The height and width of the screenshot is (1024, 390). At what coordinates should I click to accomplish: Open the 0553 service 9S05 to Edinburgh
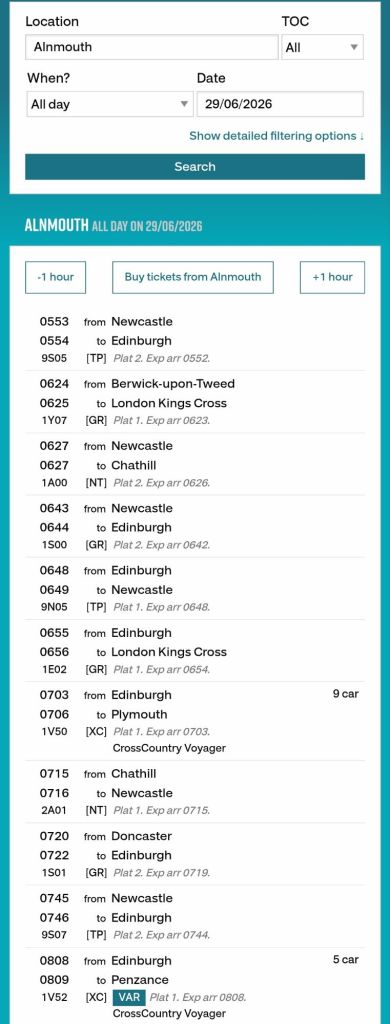tap(195, 340)
